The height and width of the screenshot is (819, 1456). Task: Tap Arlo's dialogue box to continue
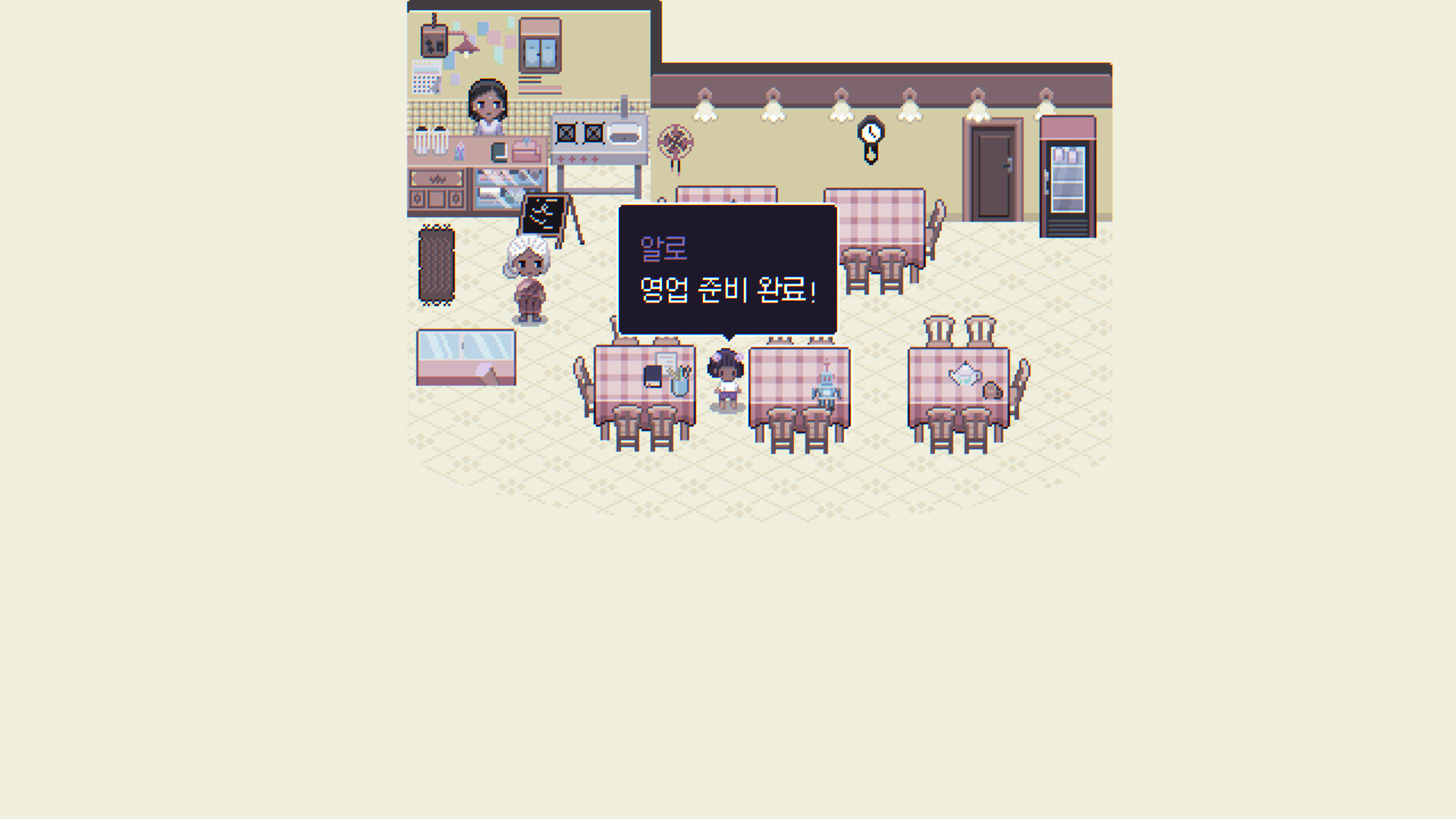point(727,270)
